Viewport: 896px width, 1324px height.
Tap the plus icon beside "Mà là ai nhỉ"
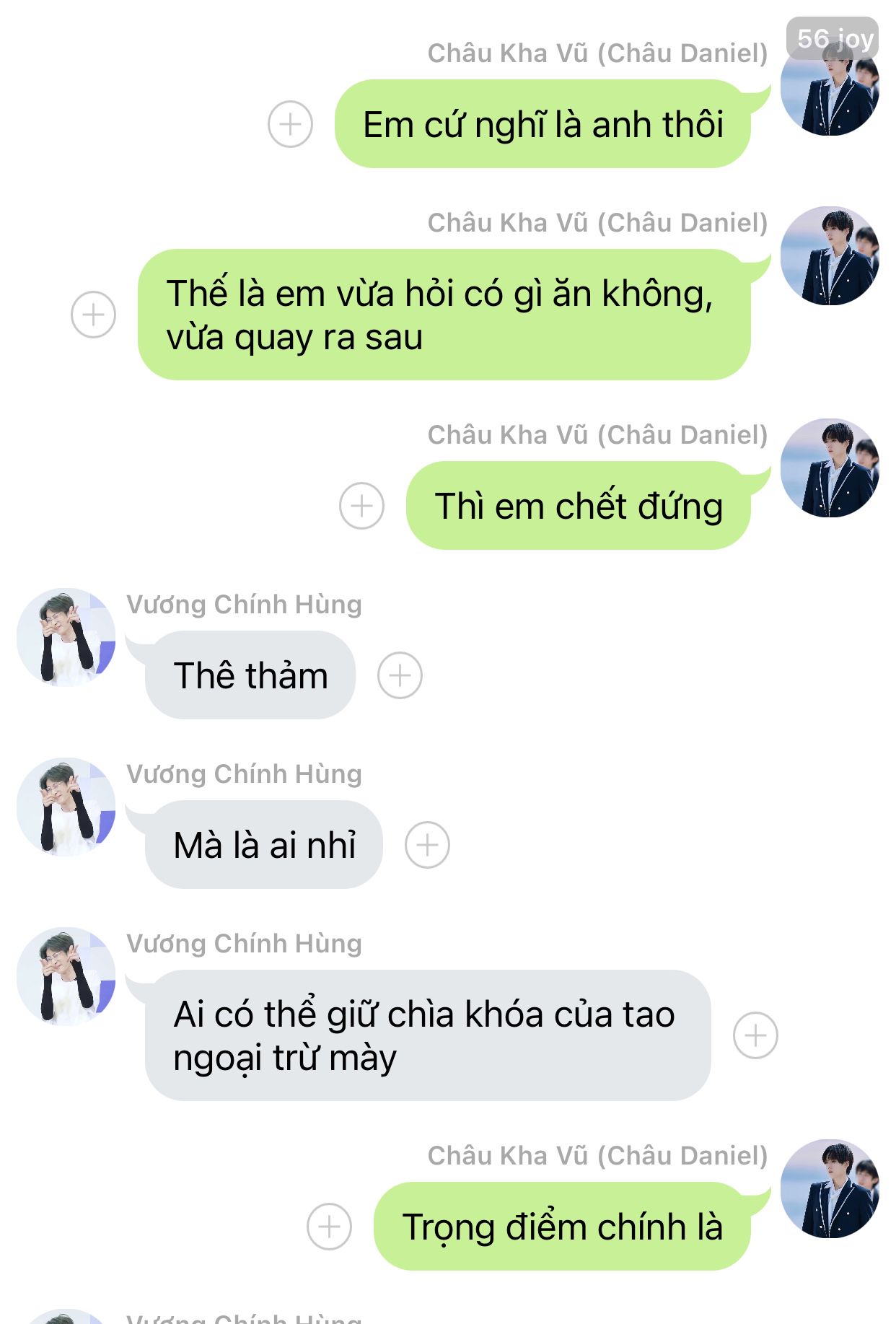click(x=427, y=845)
